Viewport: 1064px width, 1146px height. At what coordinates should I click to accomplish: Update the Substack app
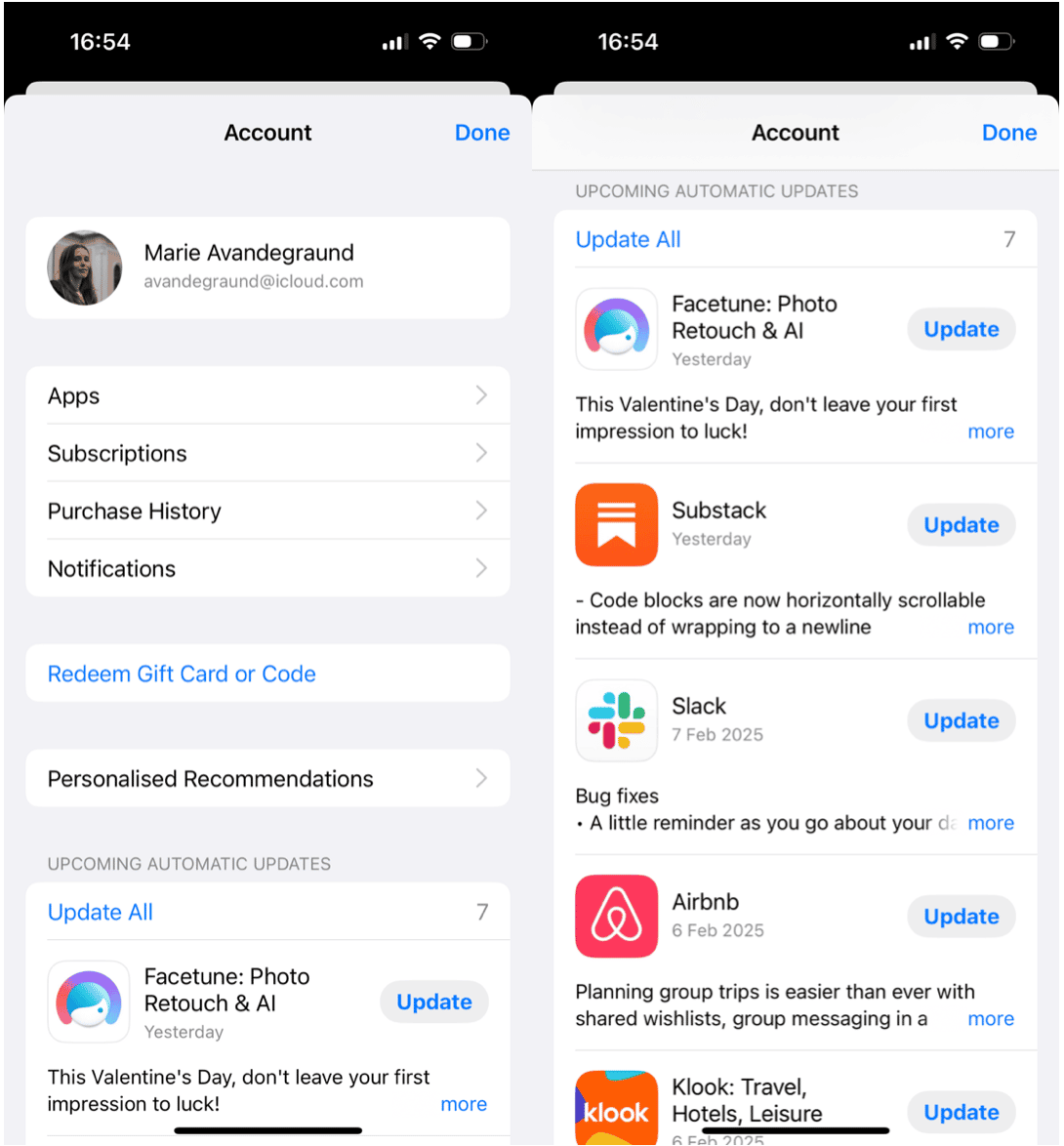(961, 525)
